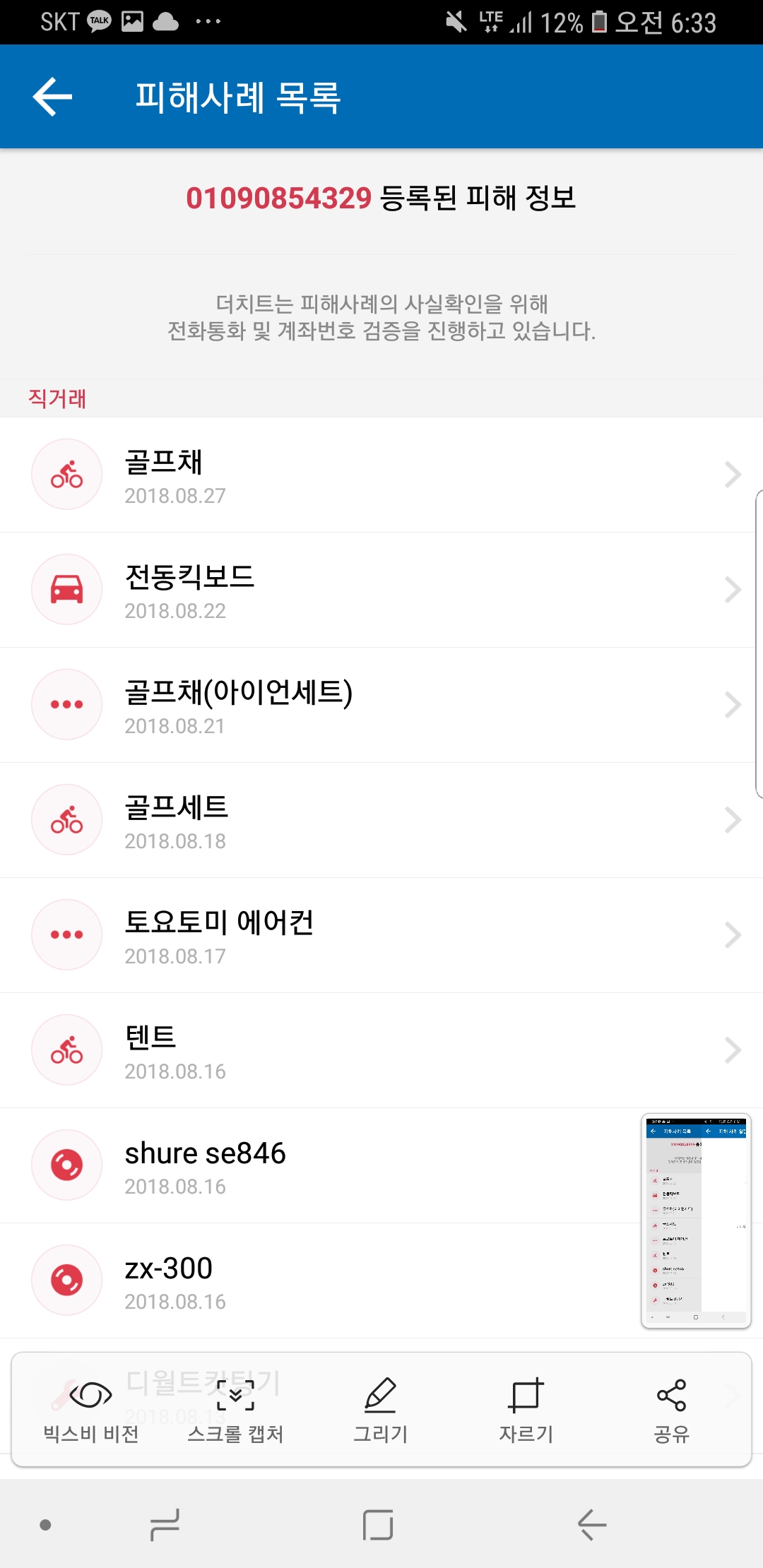View the 골프채(아이언세트) case details
This screenshot has height=1568, width=763.
point(381,705)
